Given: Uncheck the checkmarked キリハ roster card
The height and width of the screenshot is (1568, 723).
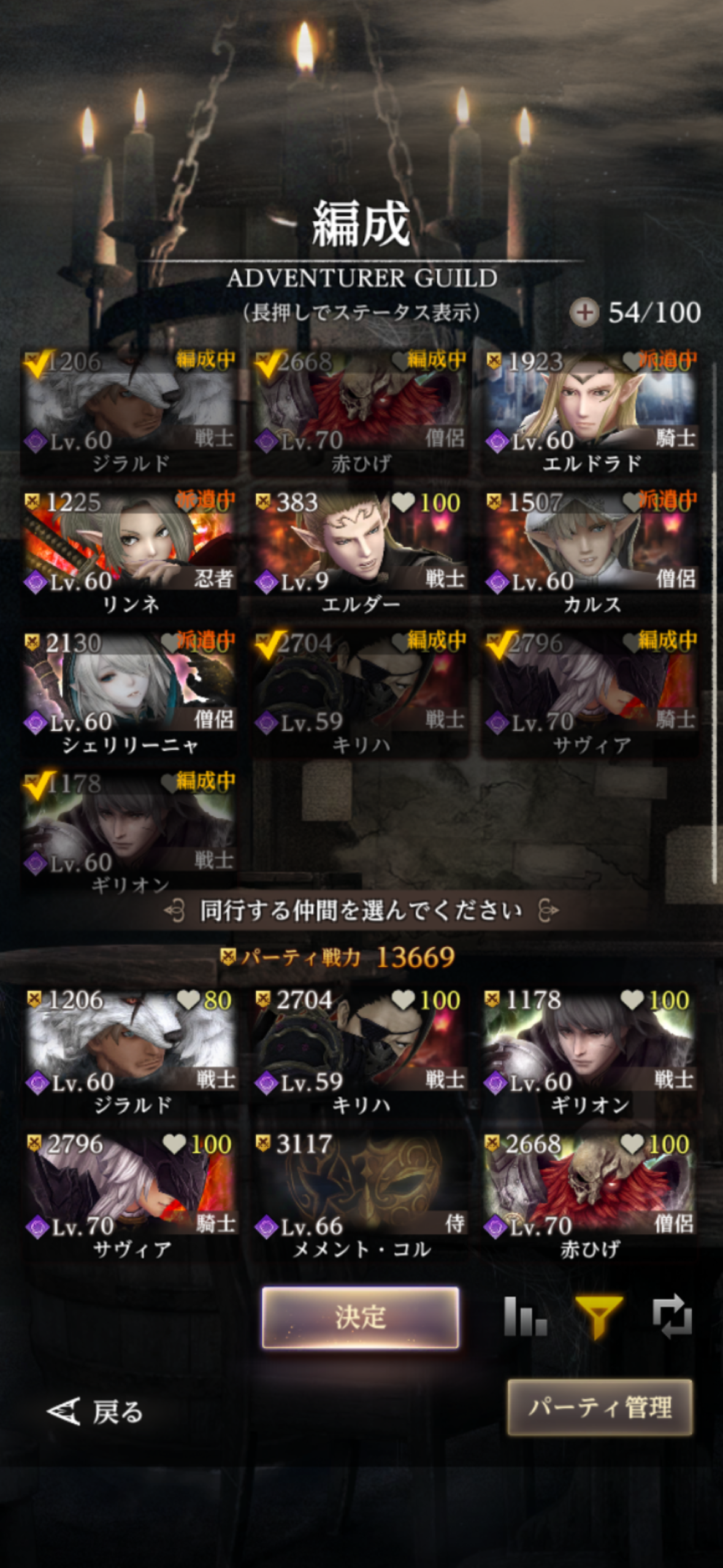Looking at the screenshot, I should 361,693.
